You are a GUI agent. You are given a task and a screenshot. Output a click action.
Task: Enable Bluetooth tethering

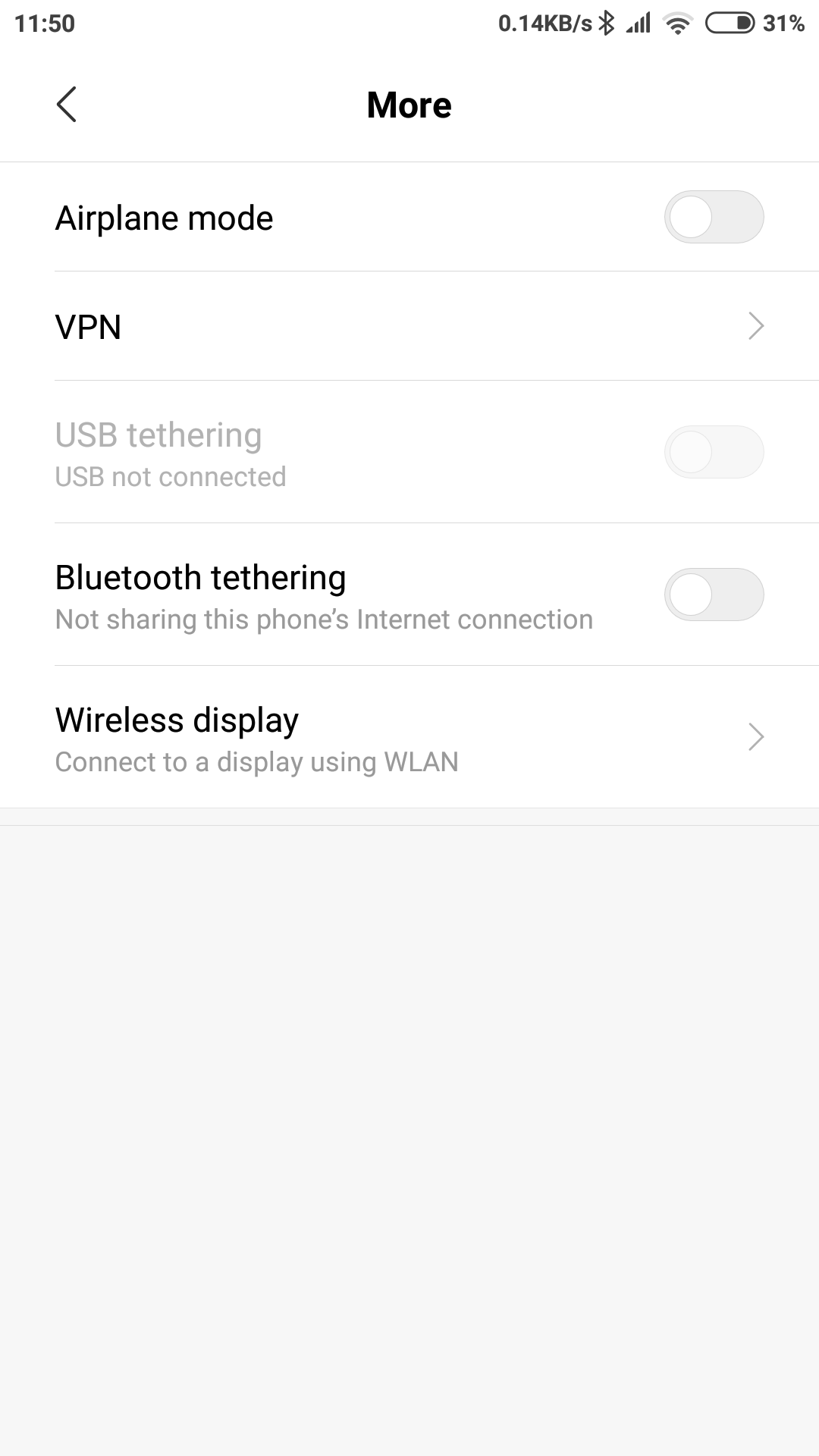coord(714,595)
